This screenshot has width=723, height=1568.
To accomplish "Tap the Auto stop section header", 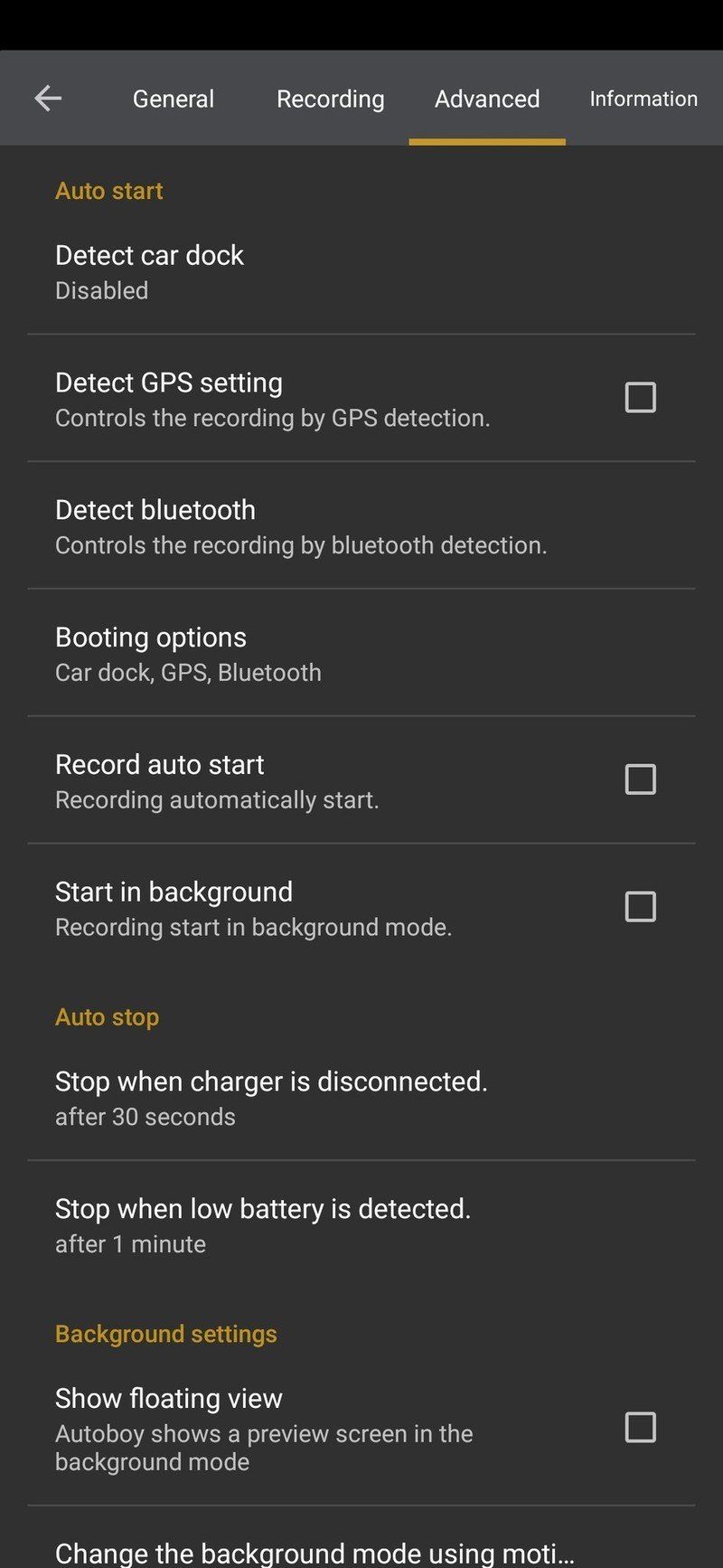I will (107, 1016).
